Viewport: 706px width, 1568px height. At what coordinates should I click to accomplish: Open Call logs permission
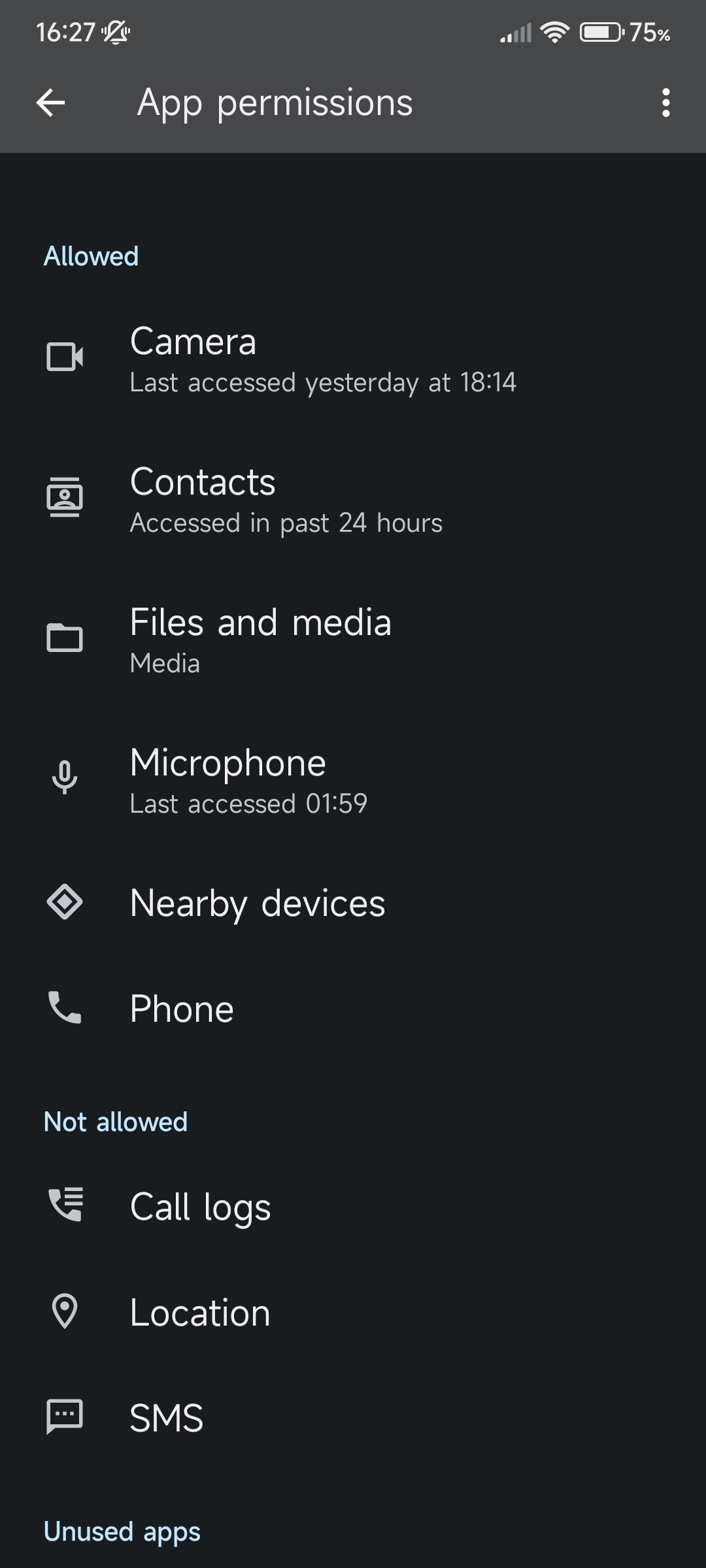(x=353, y=1206)
